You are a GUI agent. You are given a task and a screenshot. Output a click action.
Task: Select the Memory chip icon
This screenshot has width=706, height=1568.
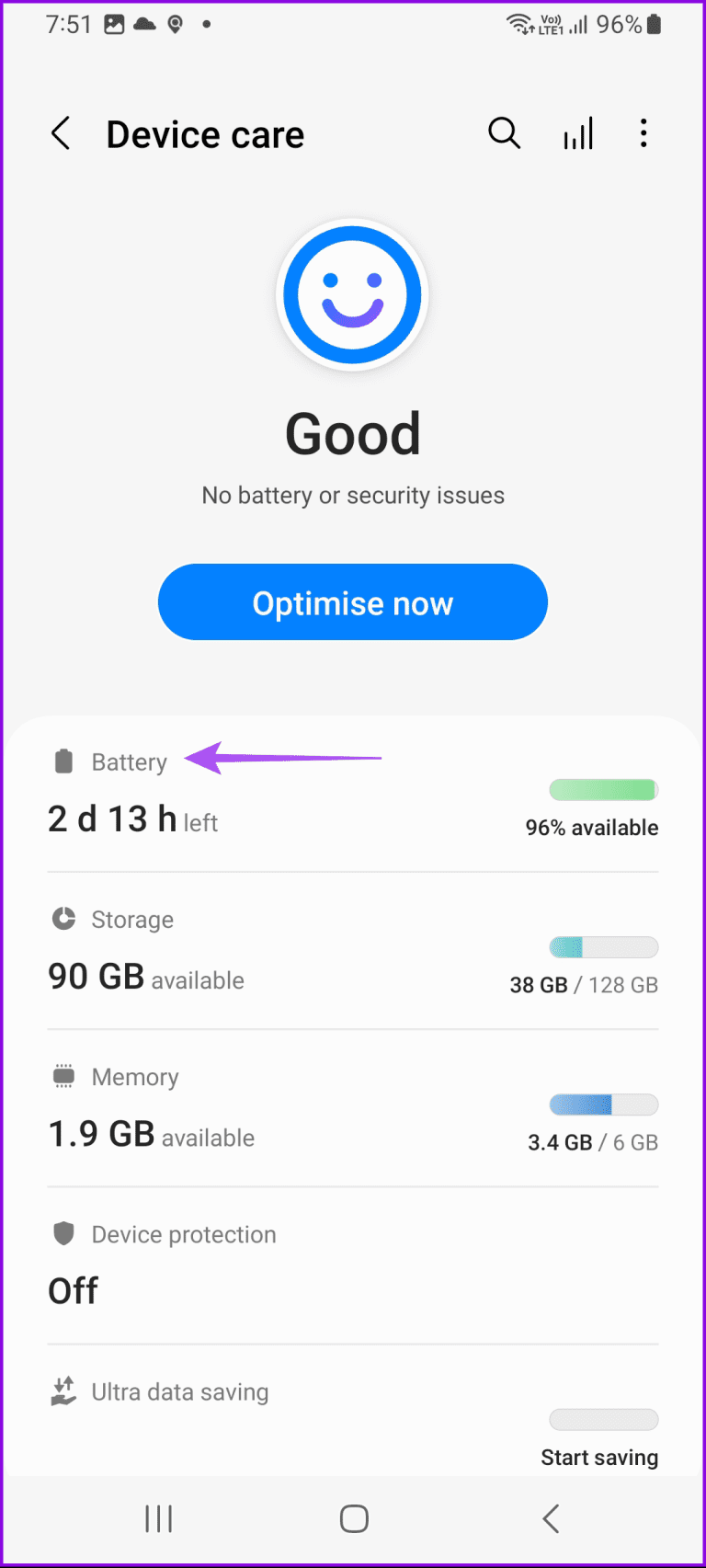(x=63, y=1075)
